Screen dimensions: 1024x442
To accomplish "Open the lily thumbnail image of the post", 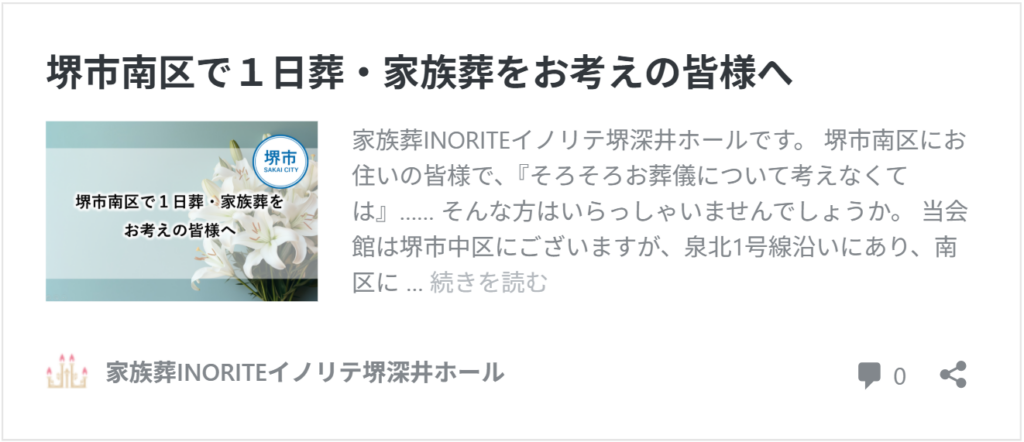I will [181, 211].
